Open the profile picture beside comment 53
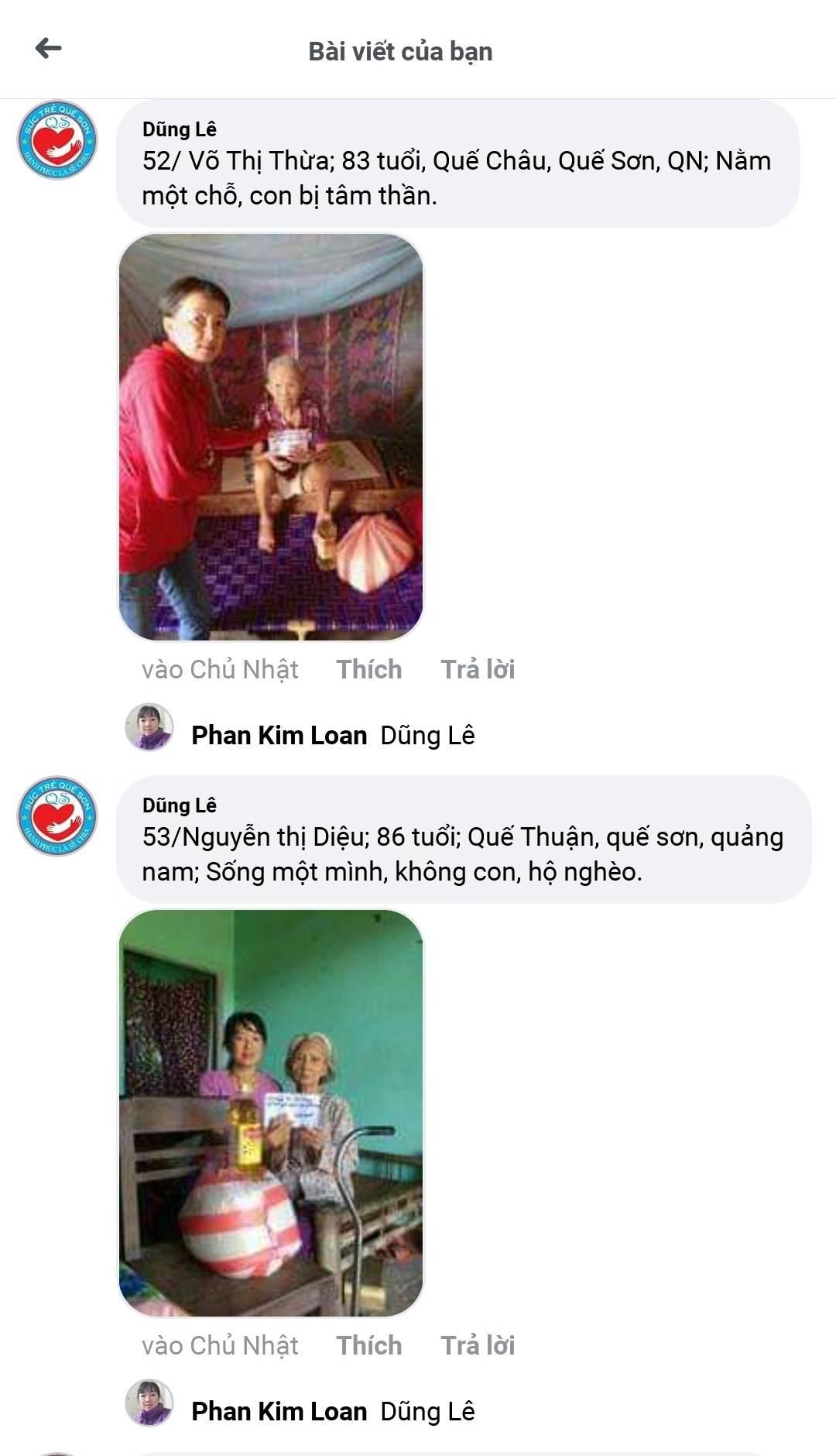Screen dimensions: 836x1456 click(57, 816)
